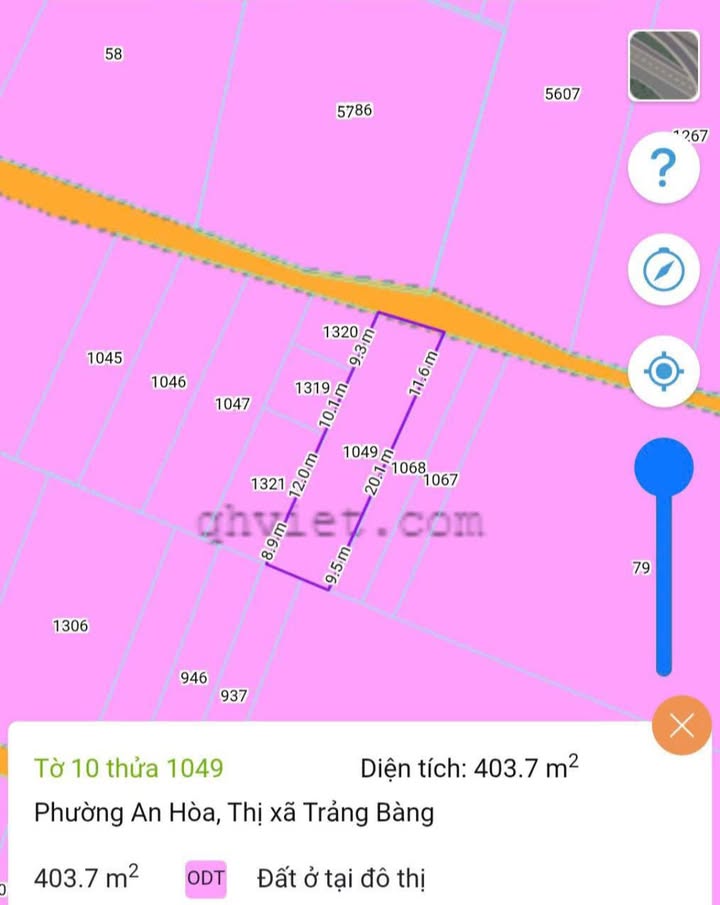720x905 pixels.
Task: Tap the blue opacity slider handle
Action: click(x=663, y=466)
